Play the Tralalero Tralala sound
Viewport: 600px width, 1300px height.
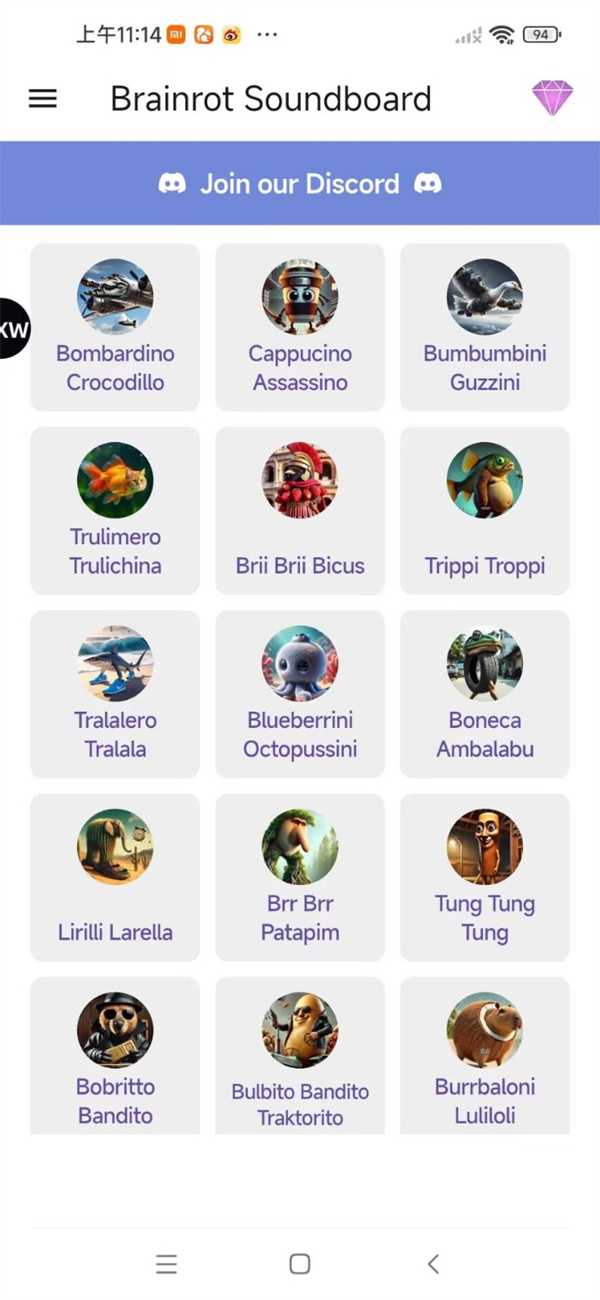click(x=115, y=694)
